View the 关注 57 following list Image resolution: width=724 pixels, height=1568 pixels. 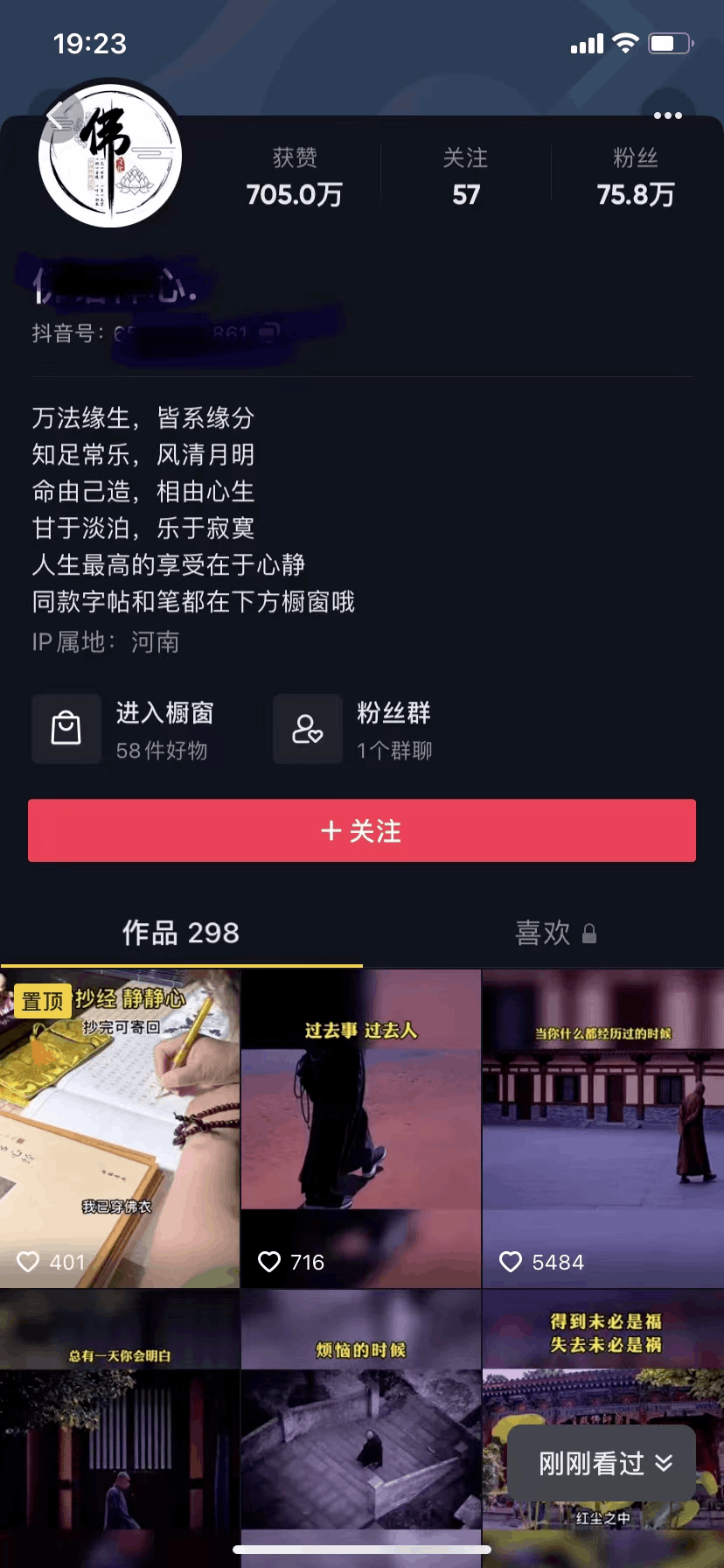(x=465, y=178)
